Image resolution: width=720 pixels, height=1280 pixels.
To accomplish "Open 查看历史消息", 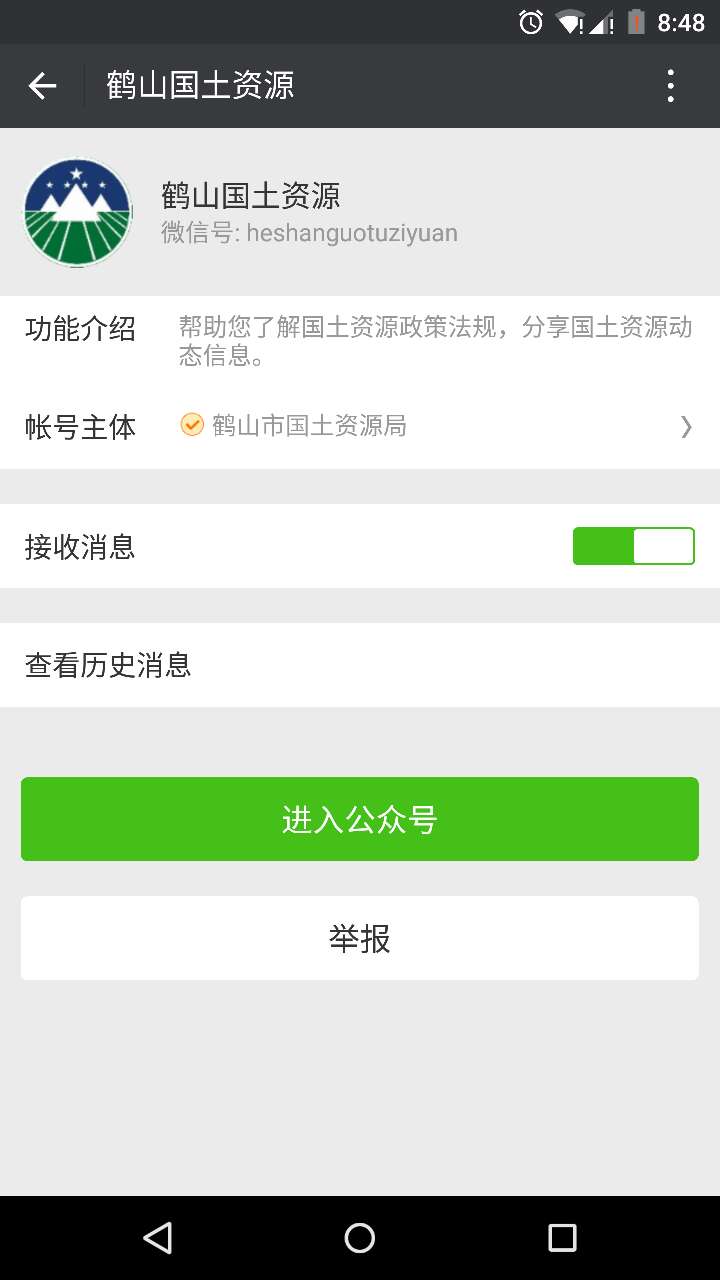I will pos(360,665).
